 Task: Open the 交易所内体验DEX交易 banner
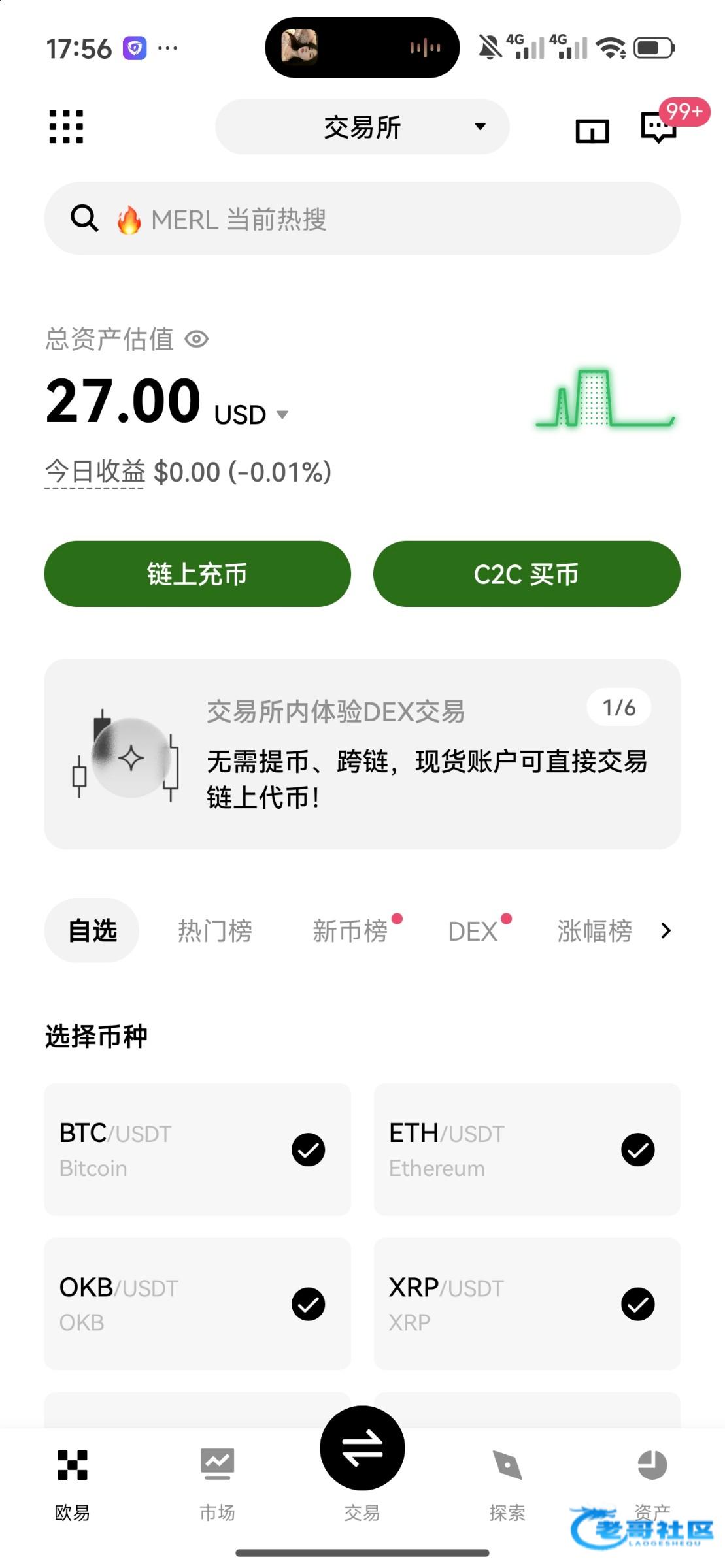(362, 754)
